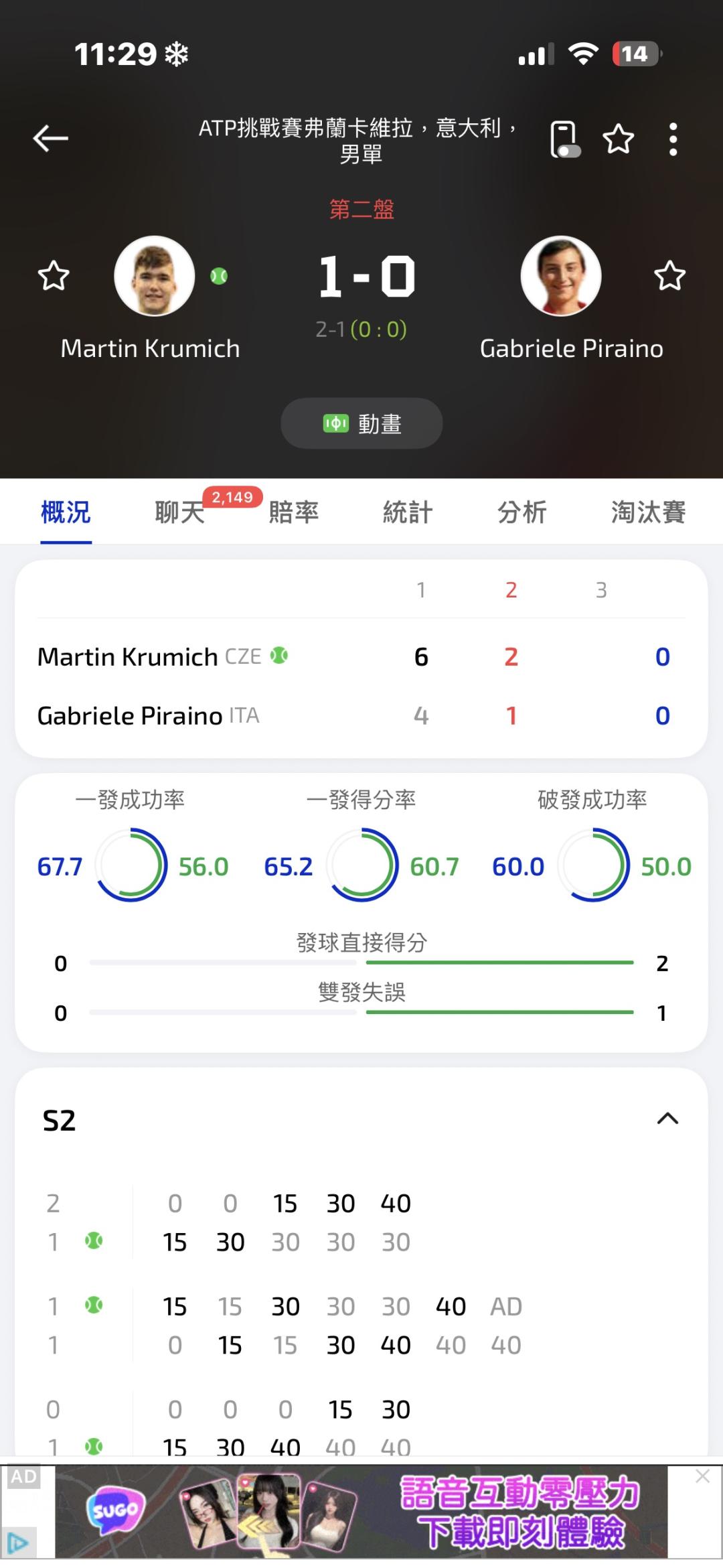Switch to the 聊天 chat tab

pyautogui.click(x=179, y=512)
